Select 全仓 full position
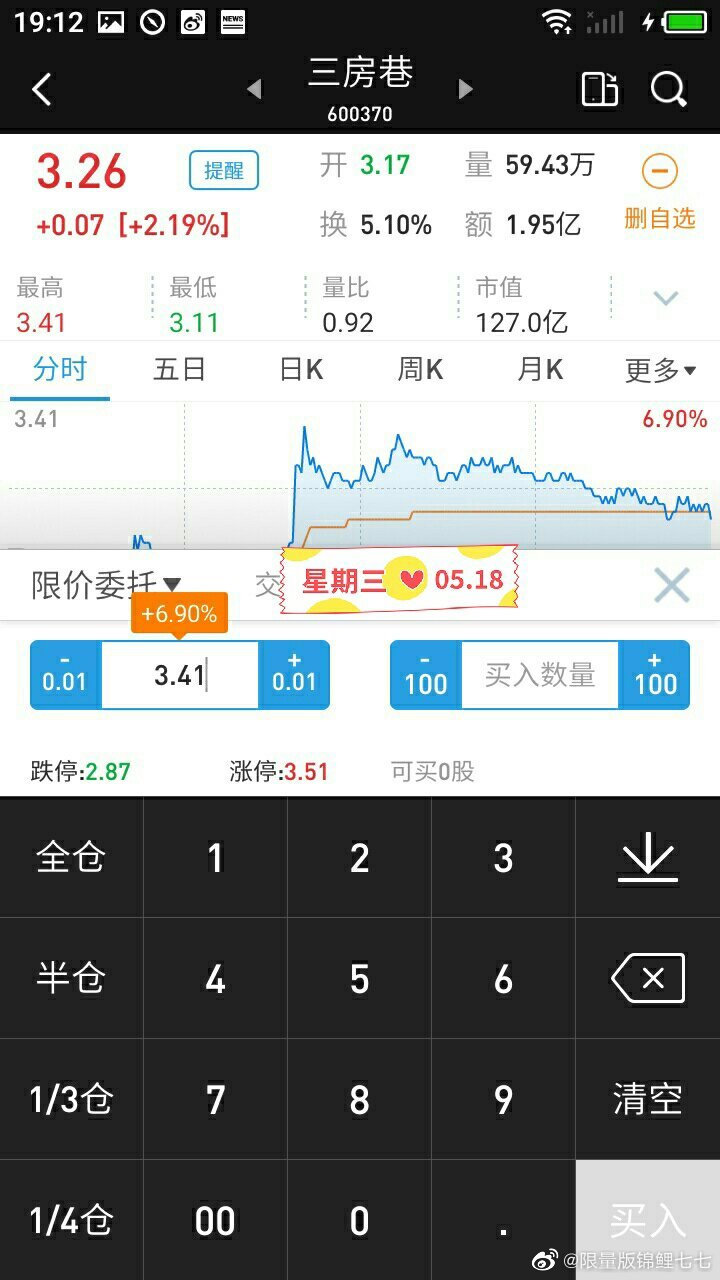The width and height of the screenshot is (720, 1280). [x=71, y=858]
